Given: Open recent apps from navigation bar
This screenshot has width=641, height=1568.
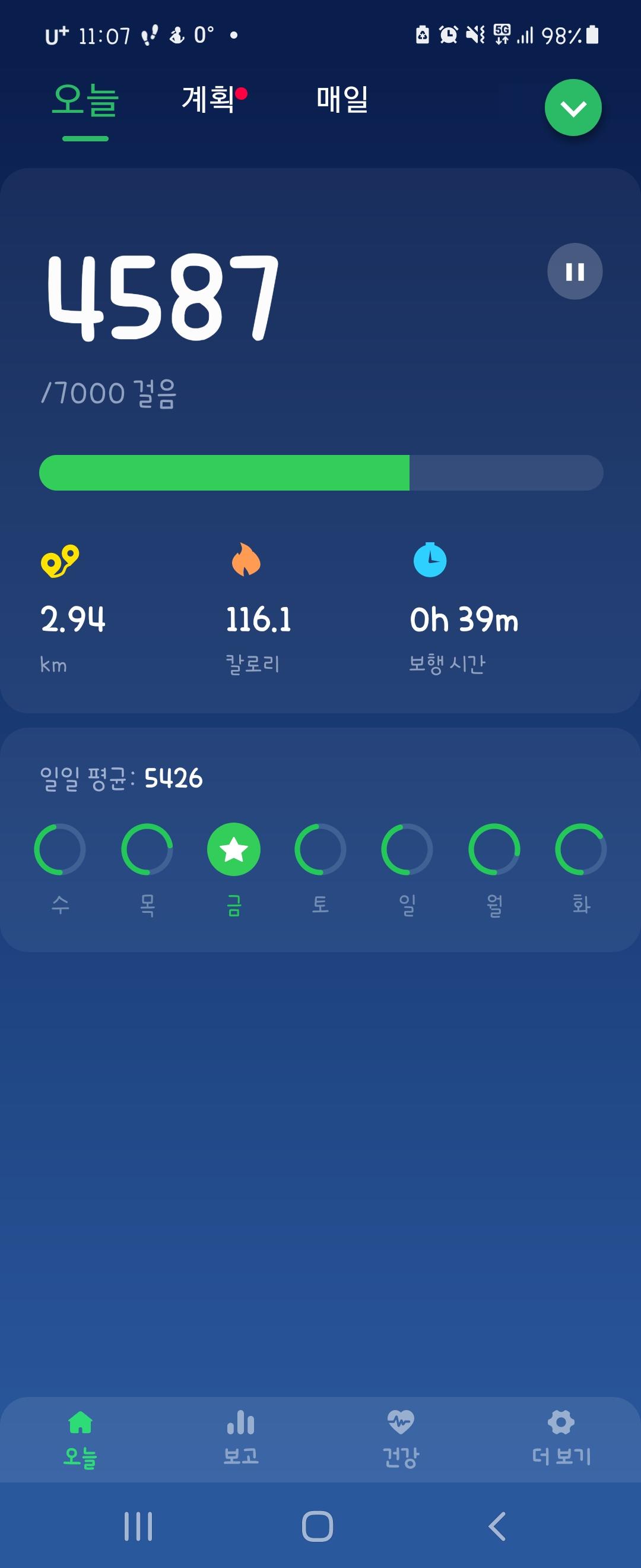Looking at the screenshot, I should [138, 1526].
